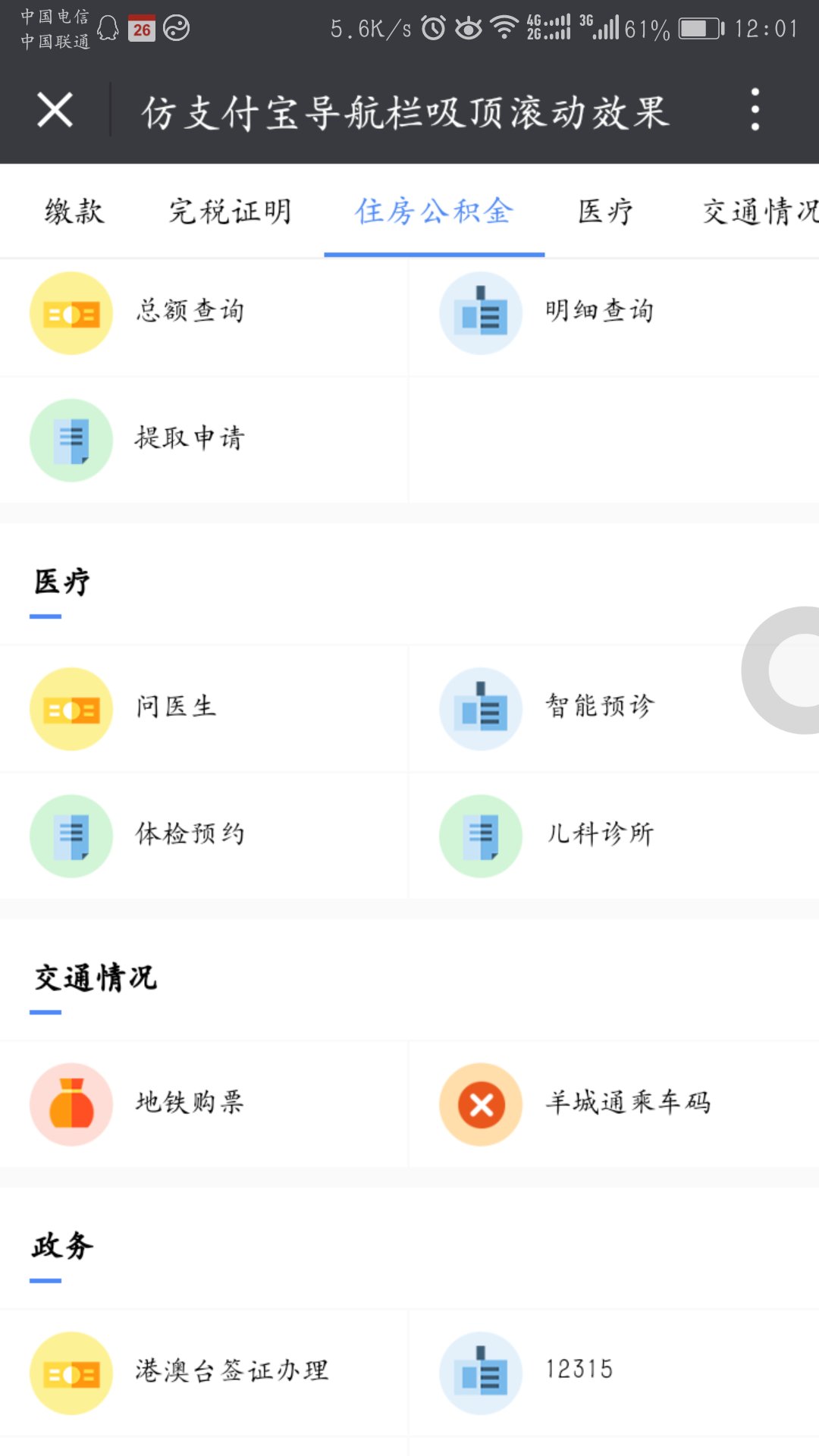Open 问医生
The image size is (819, 1456).
coord(176,708)
